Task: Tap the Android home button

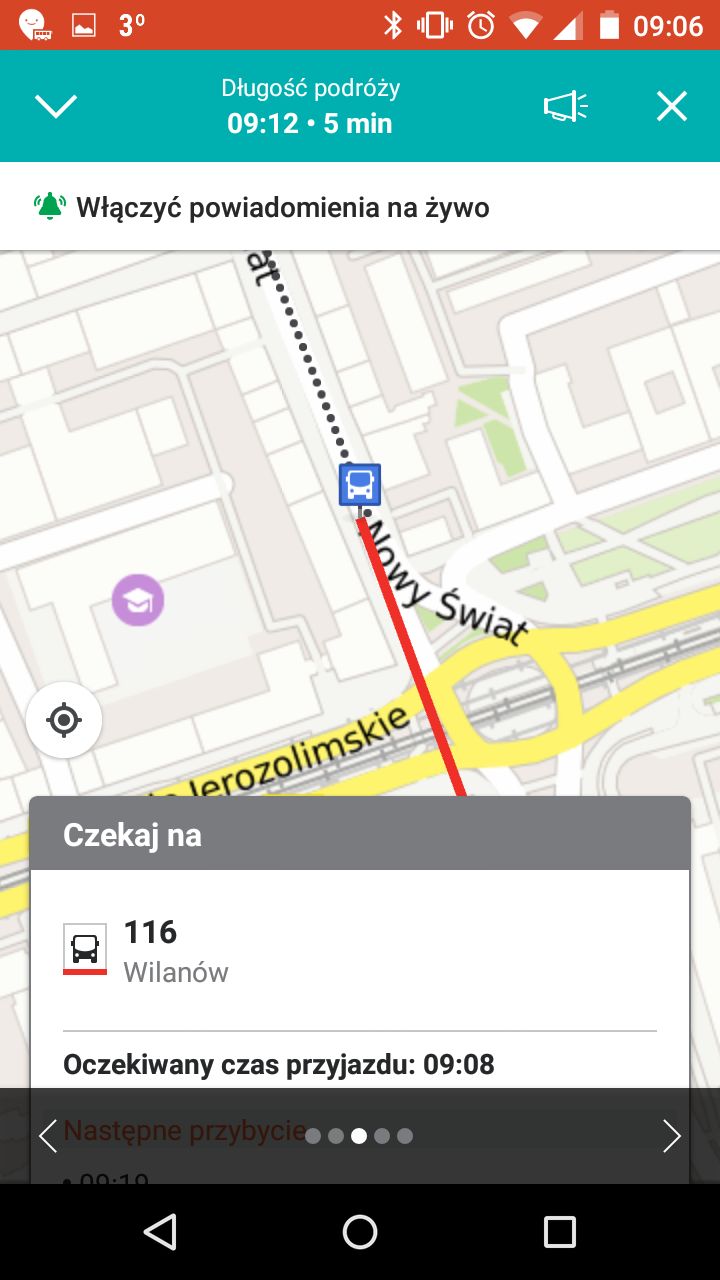Action: coord(360,1232)
